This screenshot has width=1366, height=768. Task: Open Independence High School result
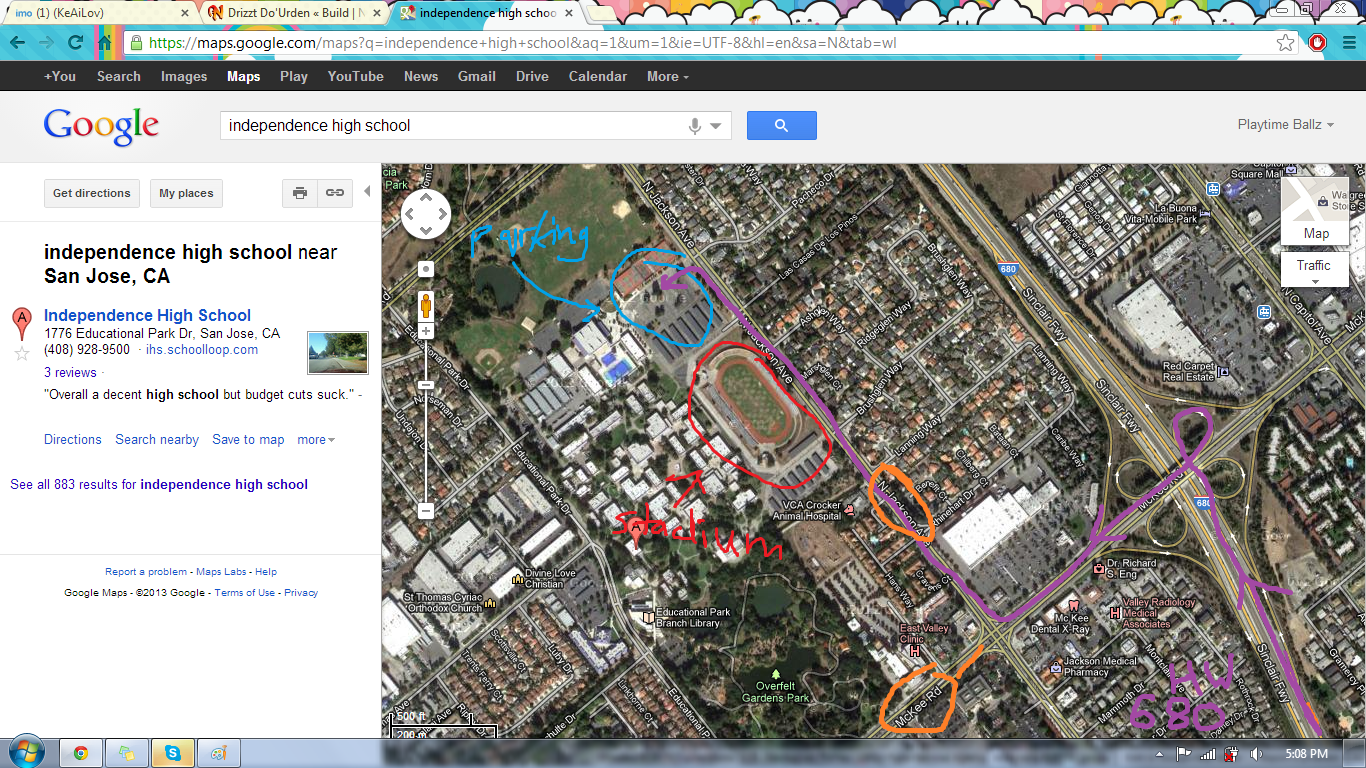tap(147, 315)
